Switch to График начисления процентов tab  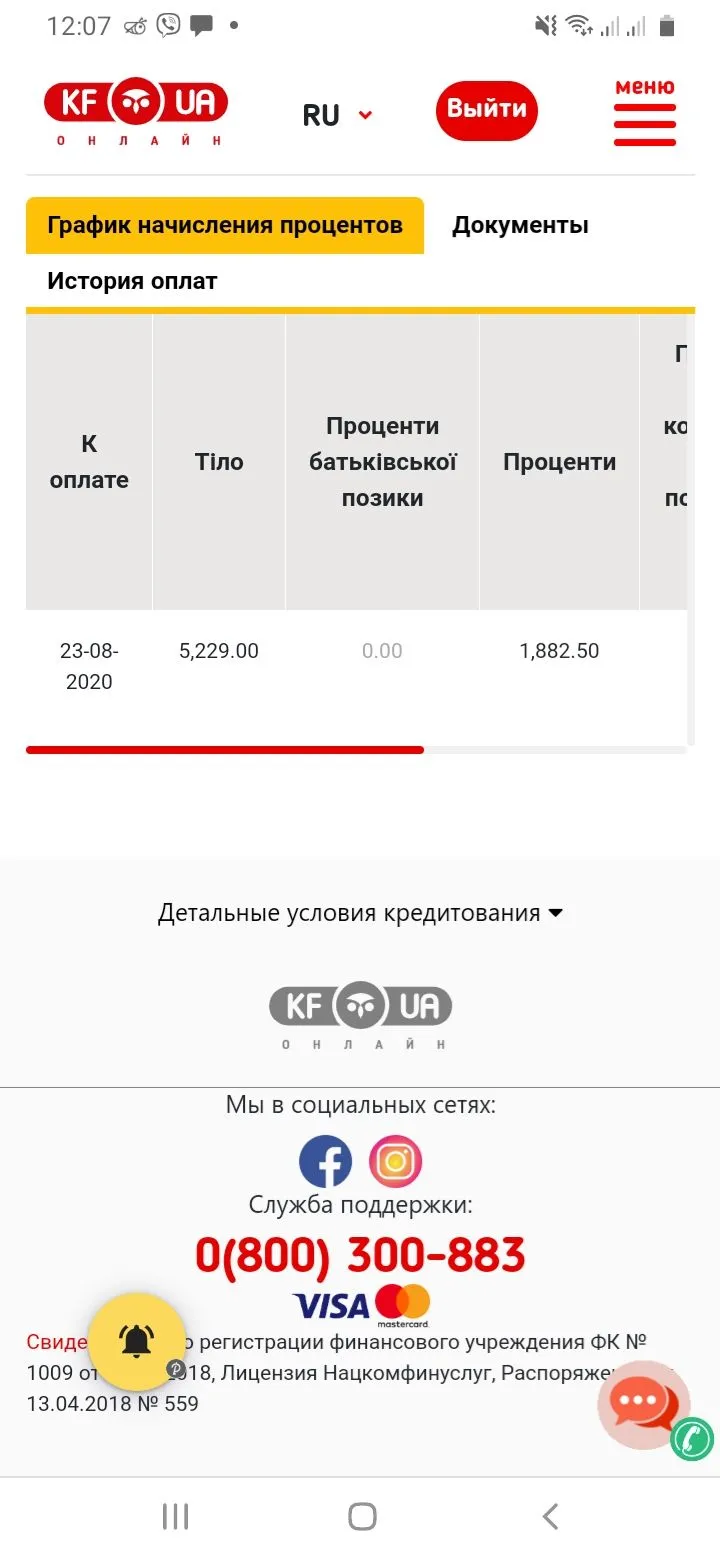(225, 225)
